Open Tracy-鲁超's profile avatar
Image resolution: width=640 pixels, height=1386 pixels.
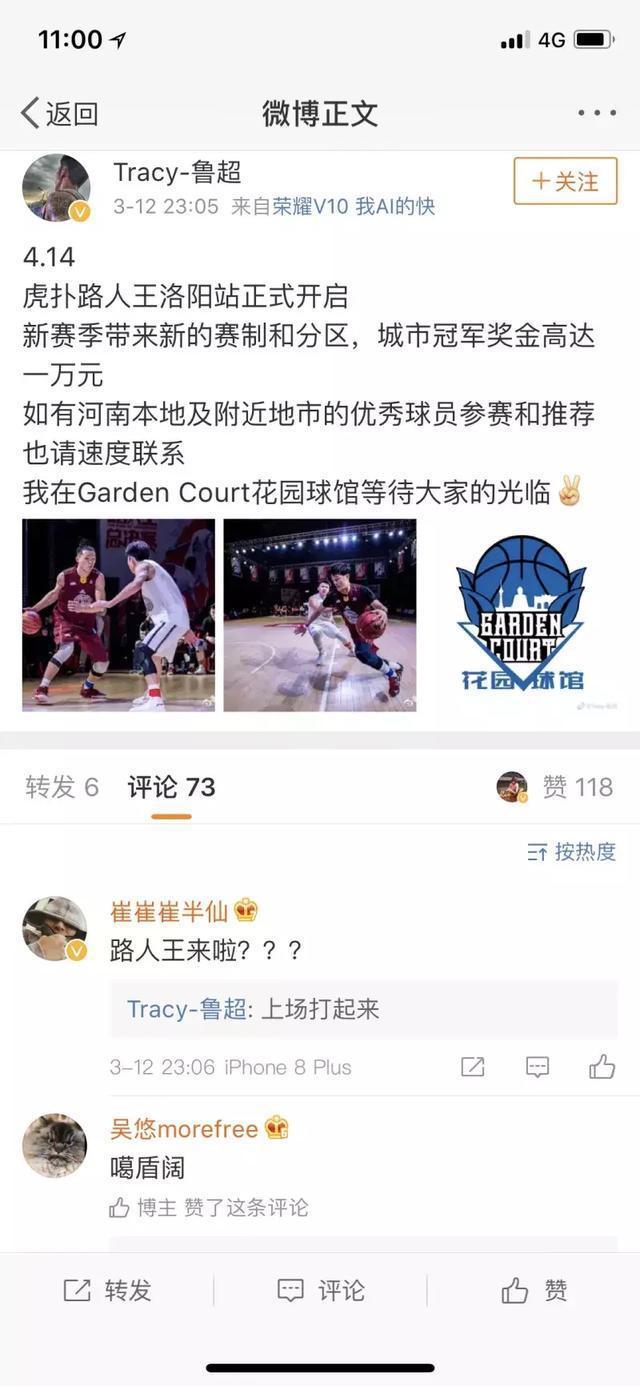[x=57, y=188]
